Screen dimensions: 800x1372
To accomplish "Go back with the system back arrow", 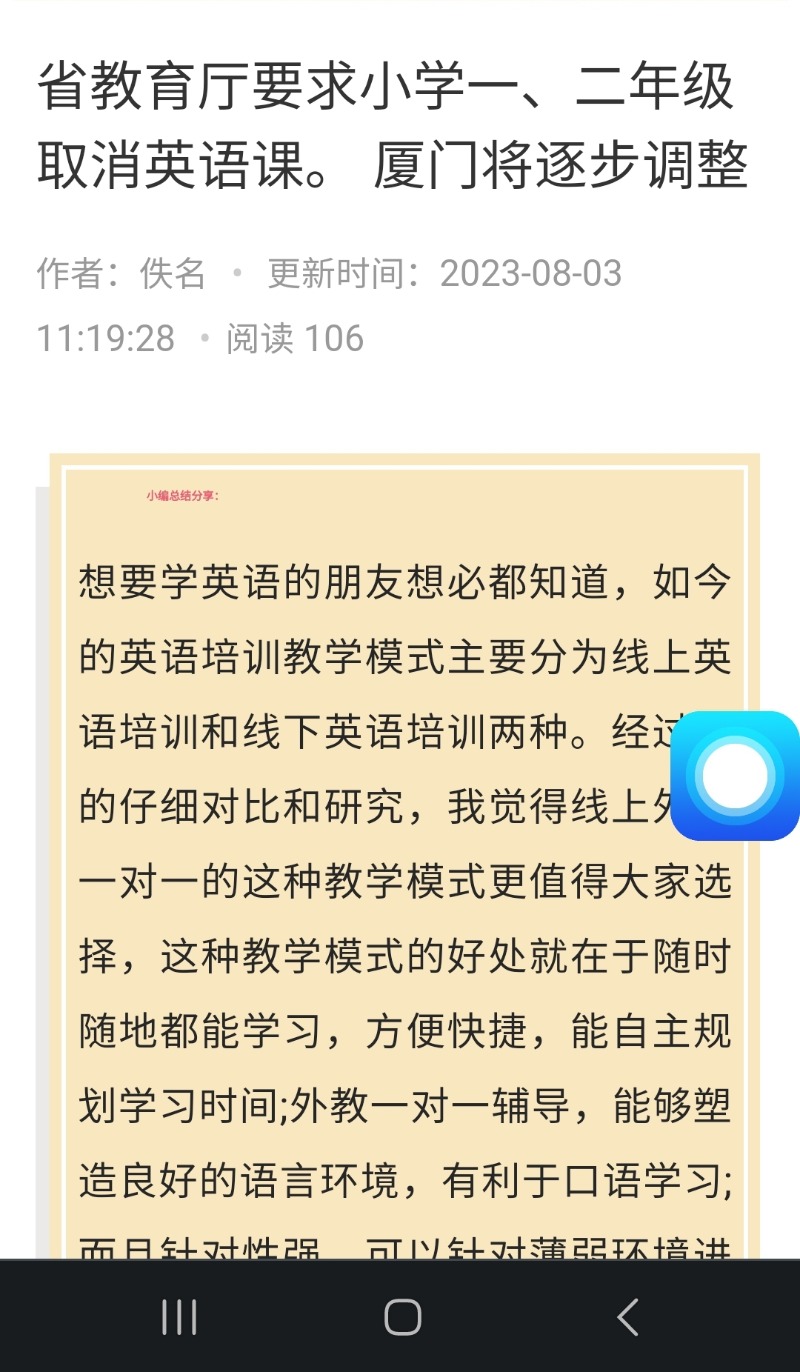I will [x=627, y=1317].
